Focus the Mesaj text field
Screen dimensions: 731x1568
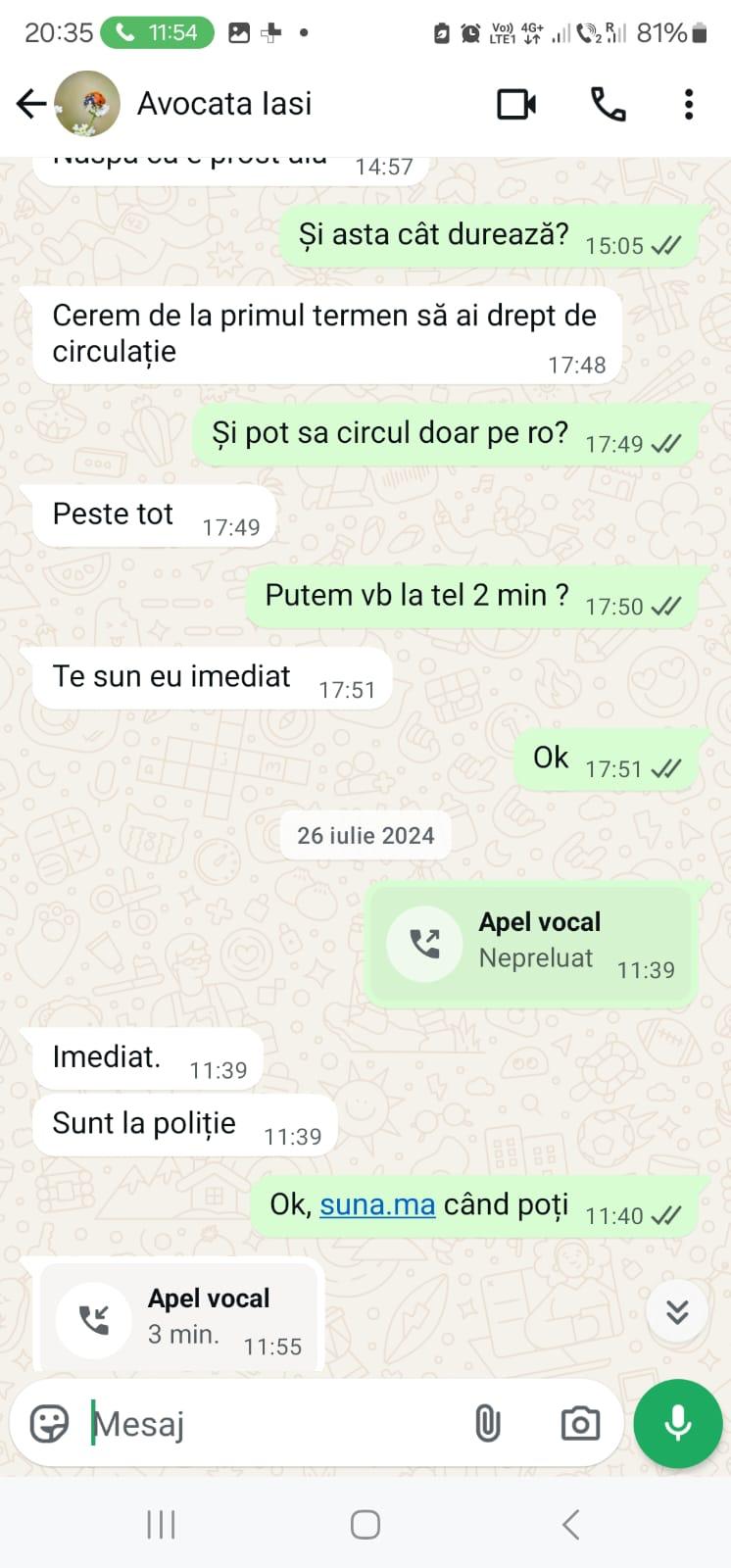[274, 1423]
